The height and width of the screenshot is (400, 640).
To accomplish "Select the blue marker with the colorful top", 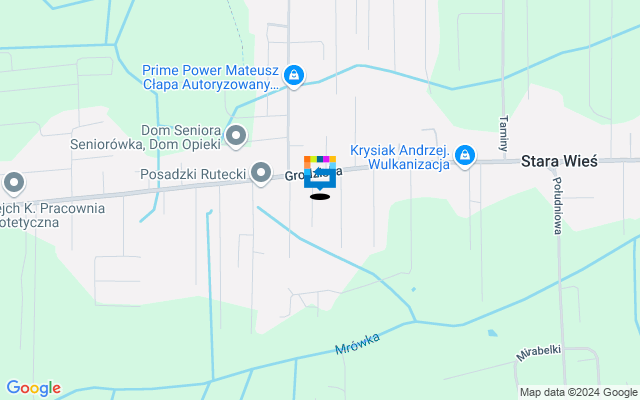I will [320, 173].
